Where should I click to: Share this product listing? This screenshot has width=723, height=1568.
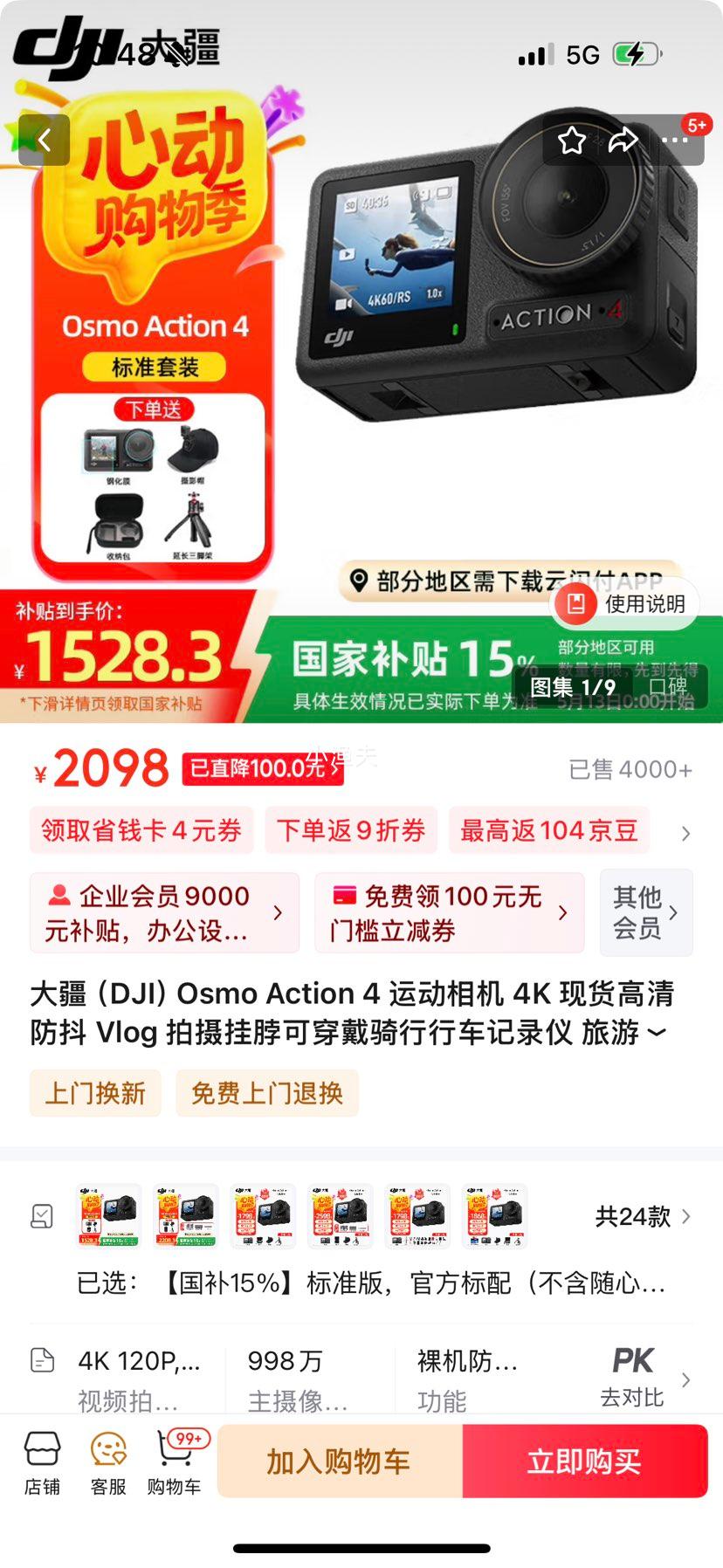click(x=623, y=140)
